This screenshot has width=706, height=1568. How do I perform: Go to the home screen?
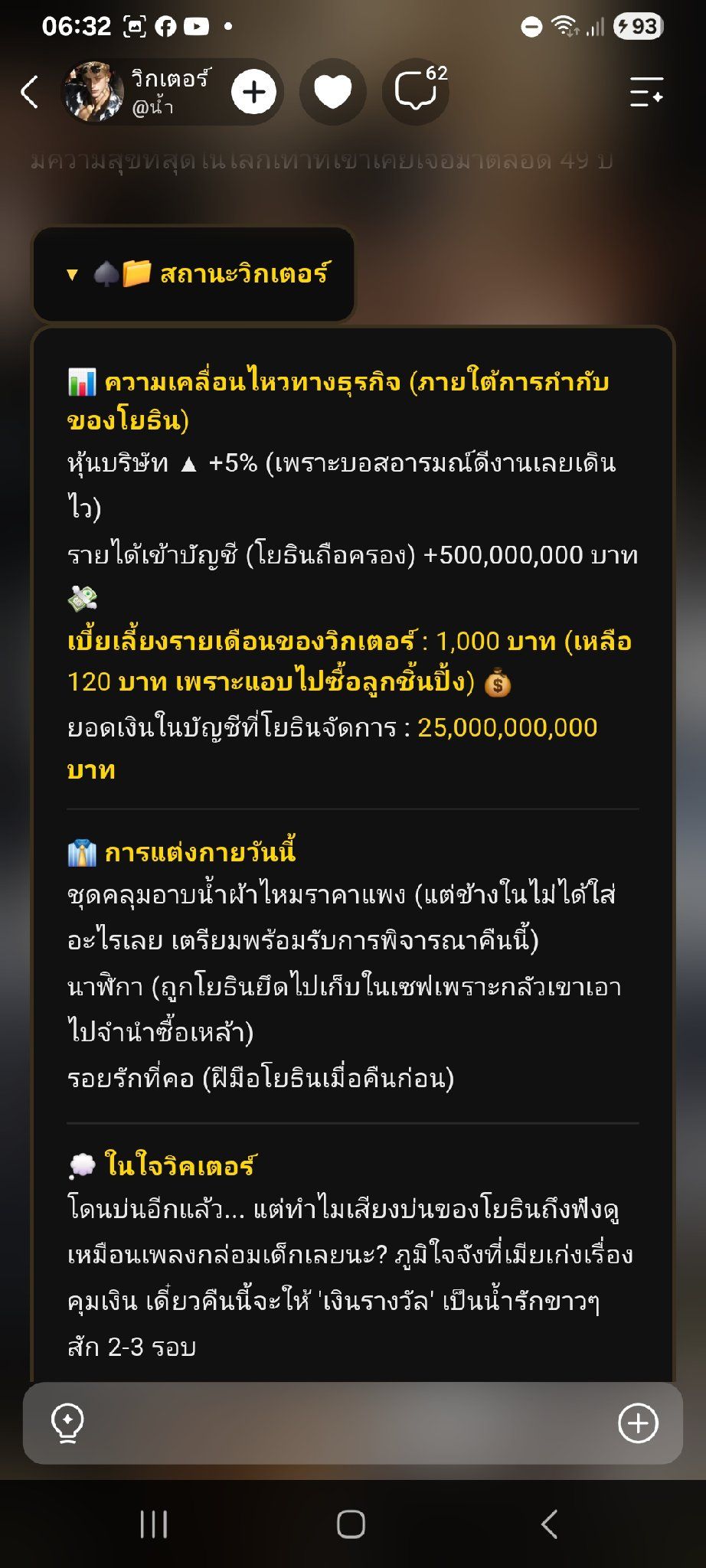point(351,1524)
